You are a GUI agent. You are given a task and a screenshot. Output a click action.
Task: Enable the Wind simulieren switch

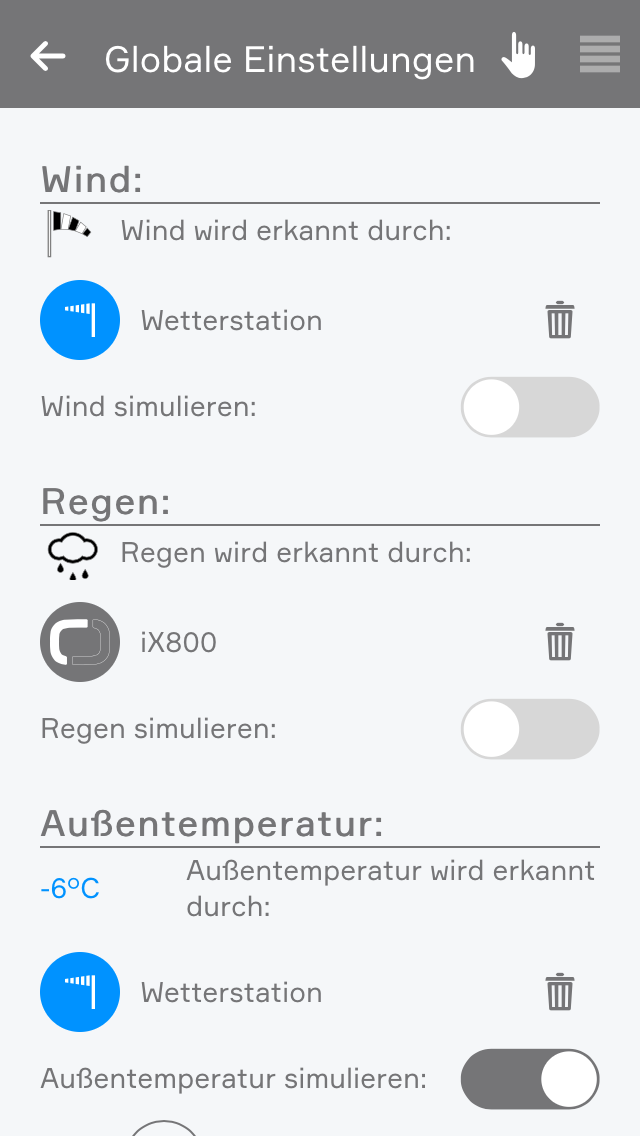coord(529,408)
